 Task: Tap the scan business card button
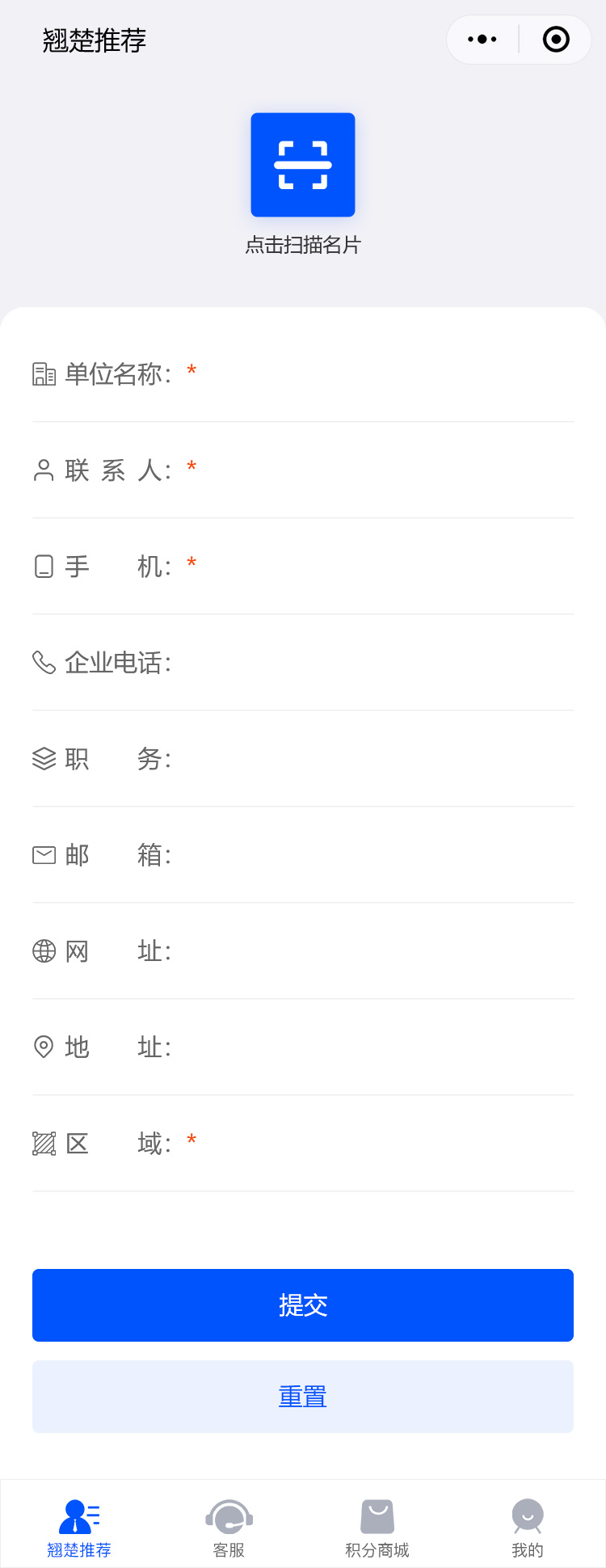pyautogui.click(x=303, y=165)
